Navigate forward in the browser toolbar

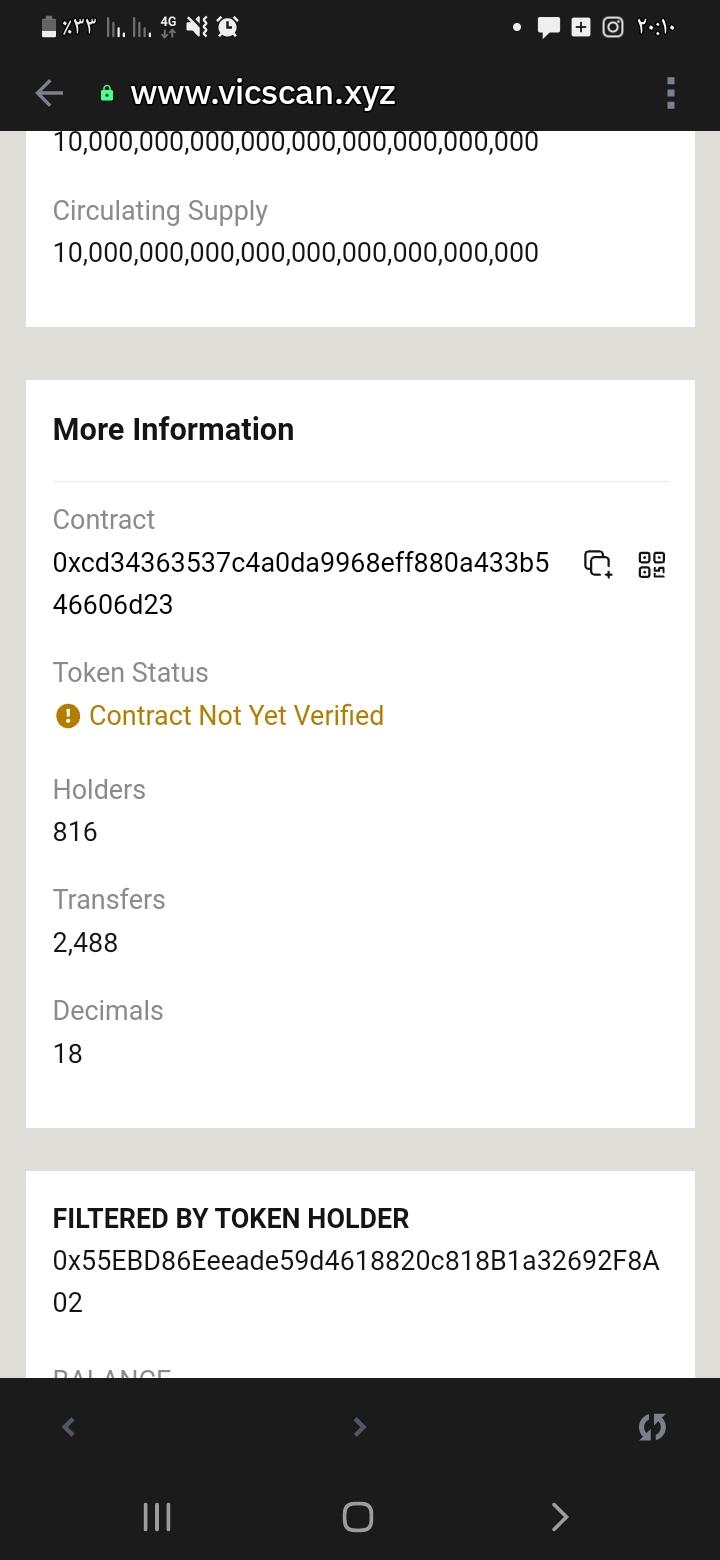pyautogui.click(x=360, y=1427)
